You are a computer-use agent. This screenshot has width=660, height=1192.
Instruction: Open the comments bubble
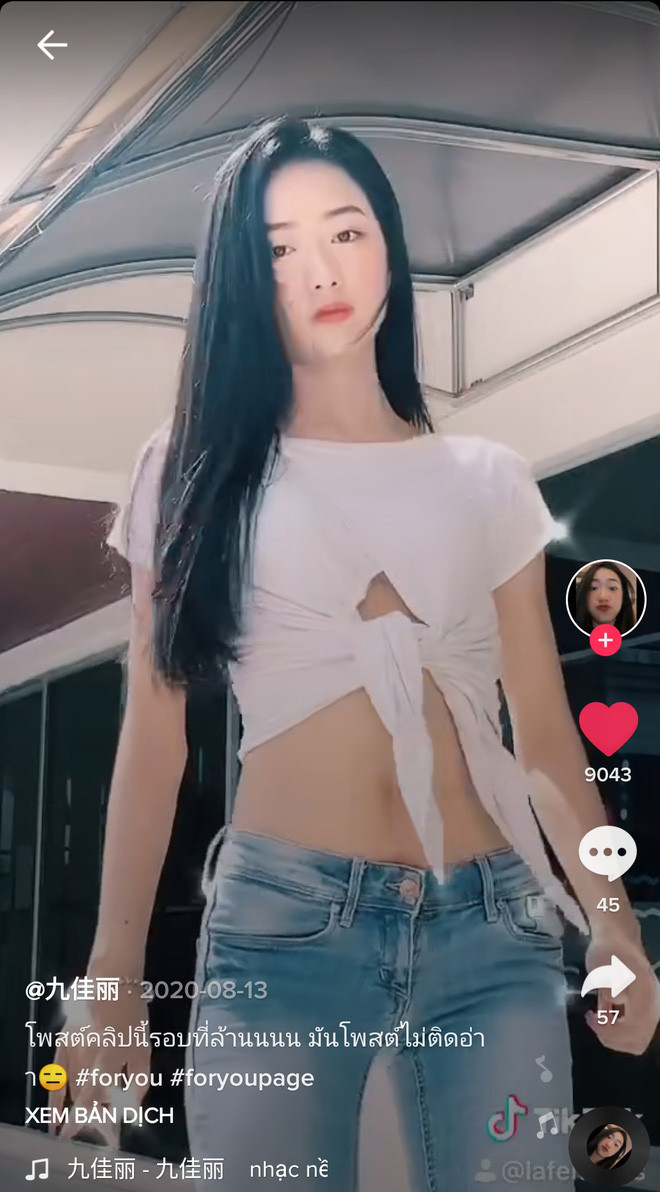pyautogui.click(x=607, y=855)
